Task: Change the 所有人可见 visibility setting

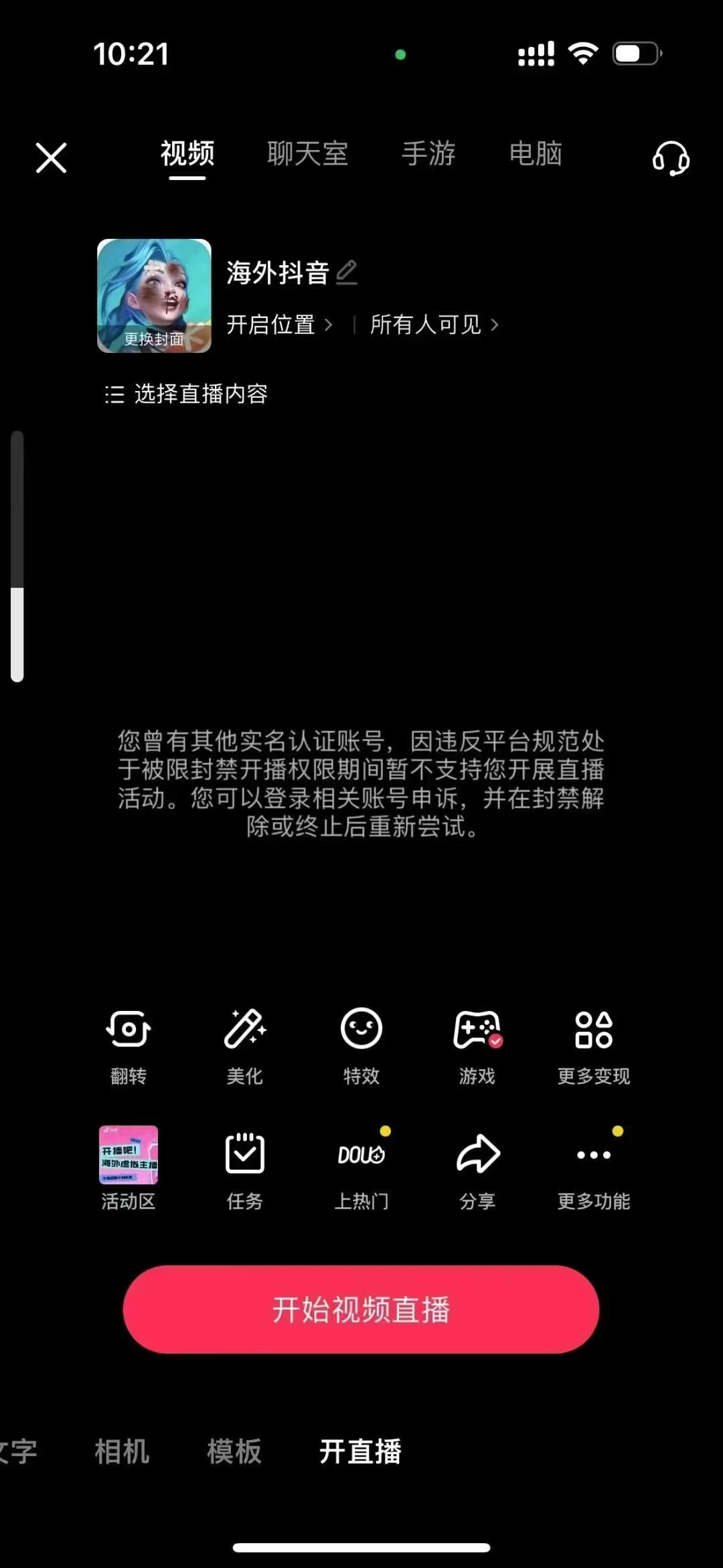Action: point(433,325)
